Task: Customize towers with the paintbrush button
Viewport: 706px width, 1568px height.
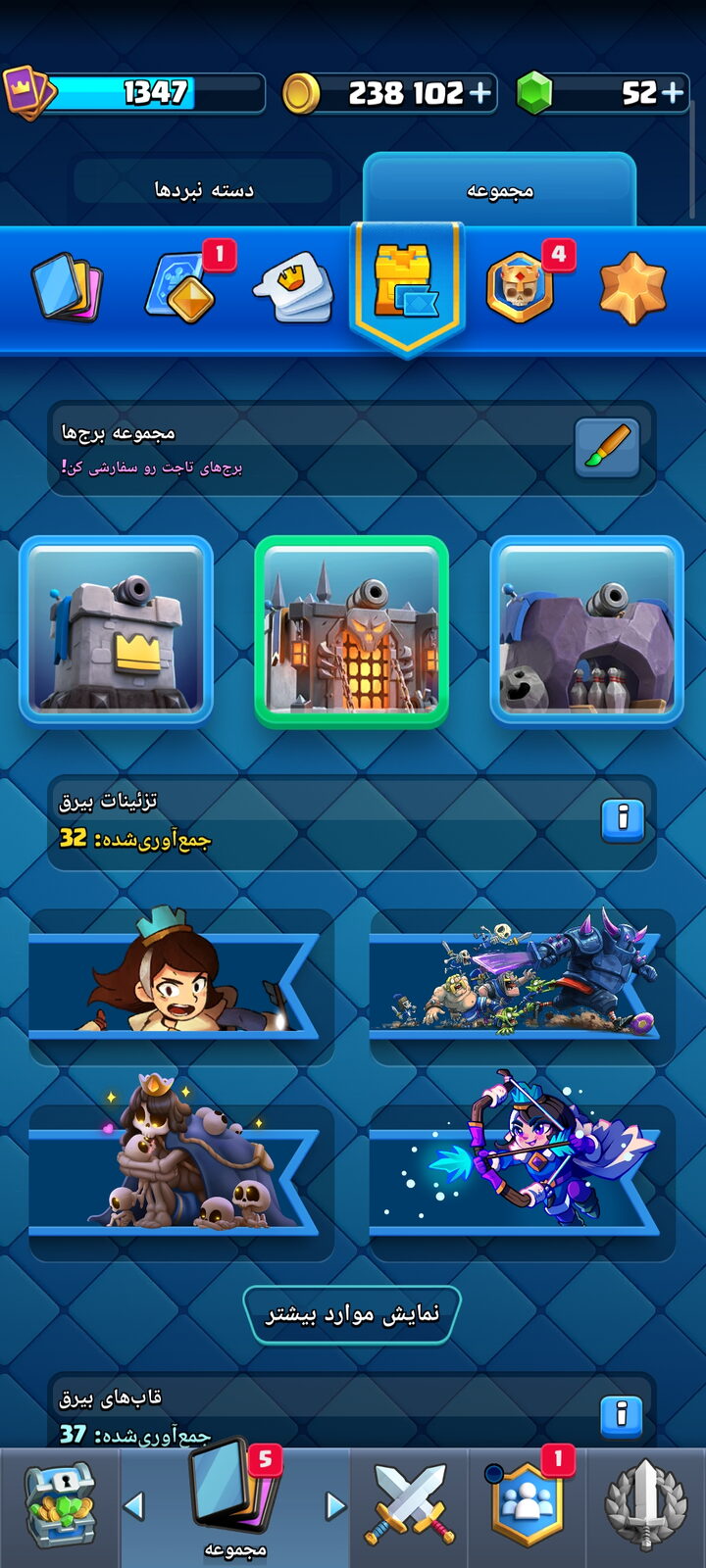Action: click(607, 448)
